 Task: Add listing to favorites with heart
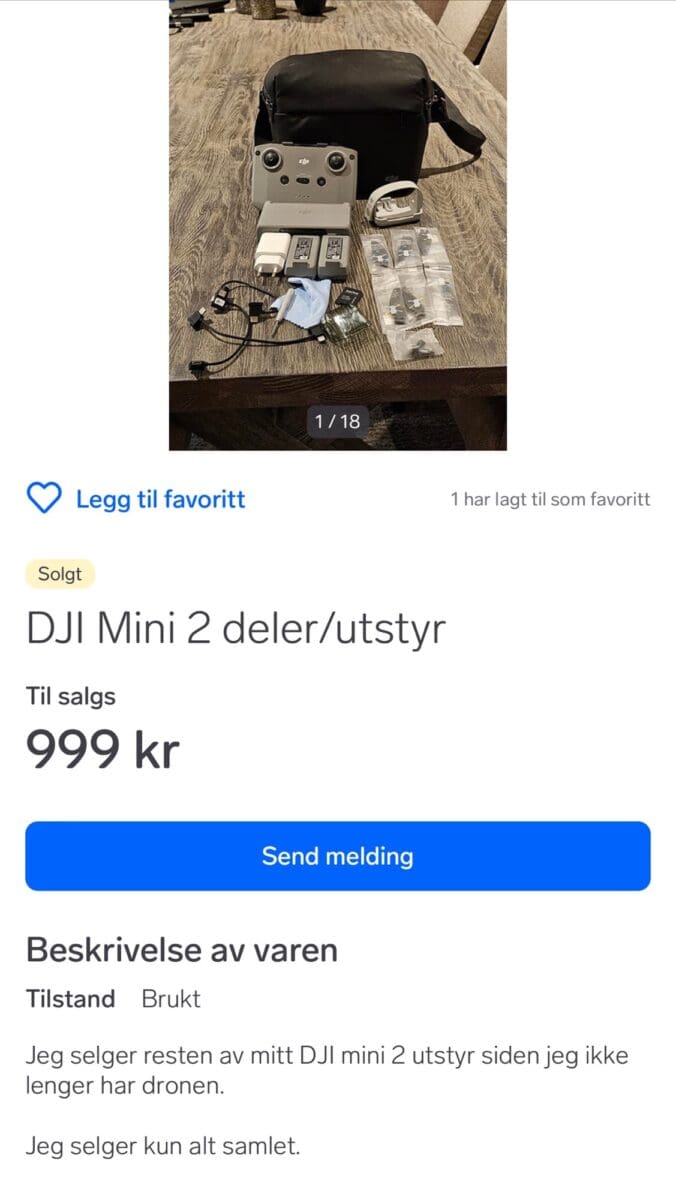click(44, 498)
